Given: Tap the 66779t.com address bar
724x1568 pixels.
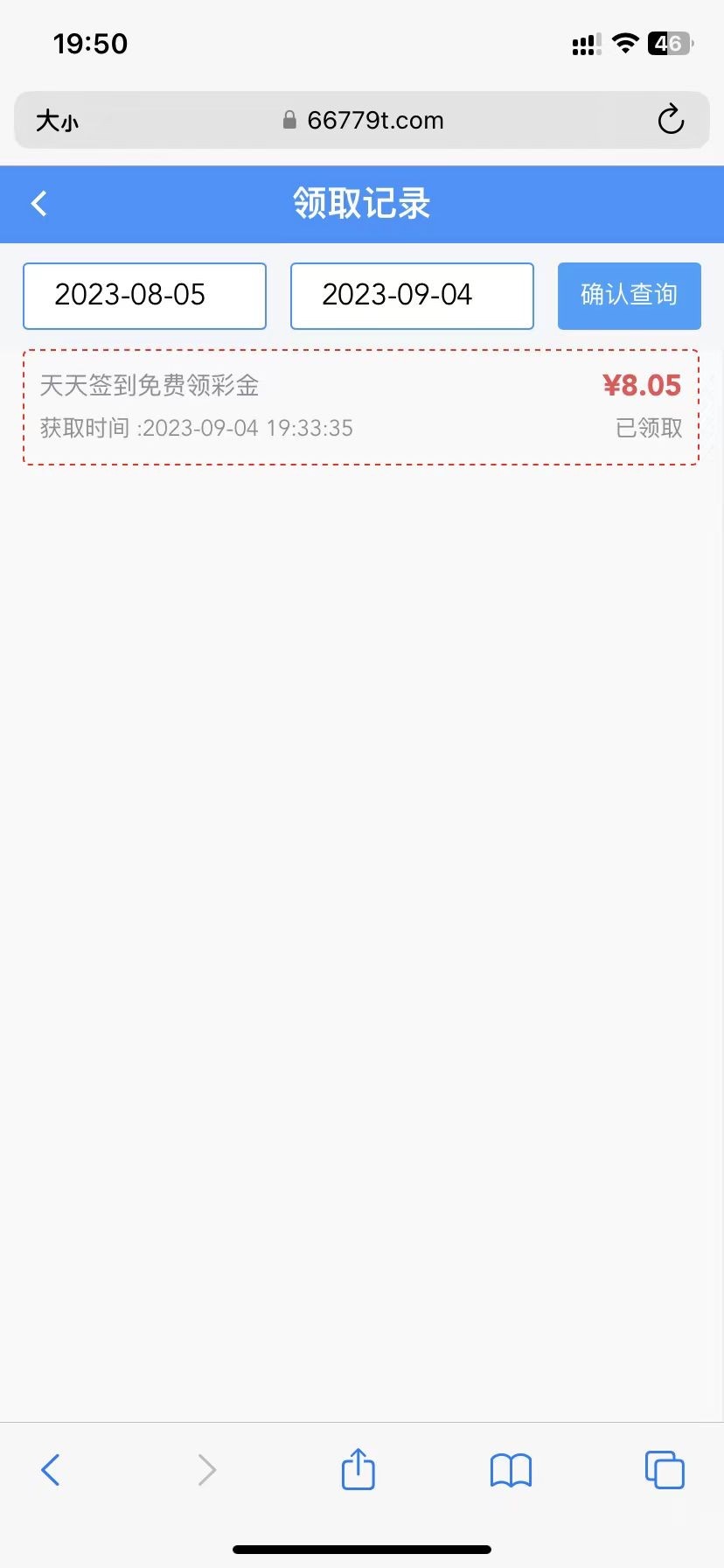Looking at the screenshot, I should [363, 121].
